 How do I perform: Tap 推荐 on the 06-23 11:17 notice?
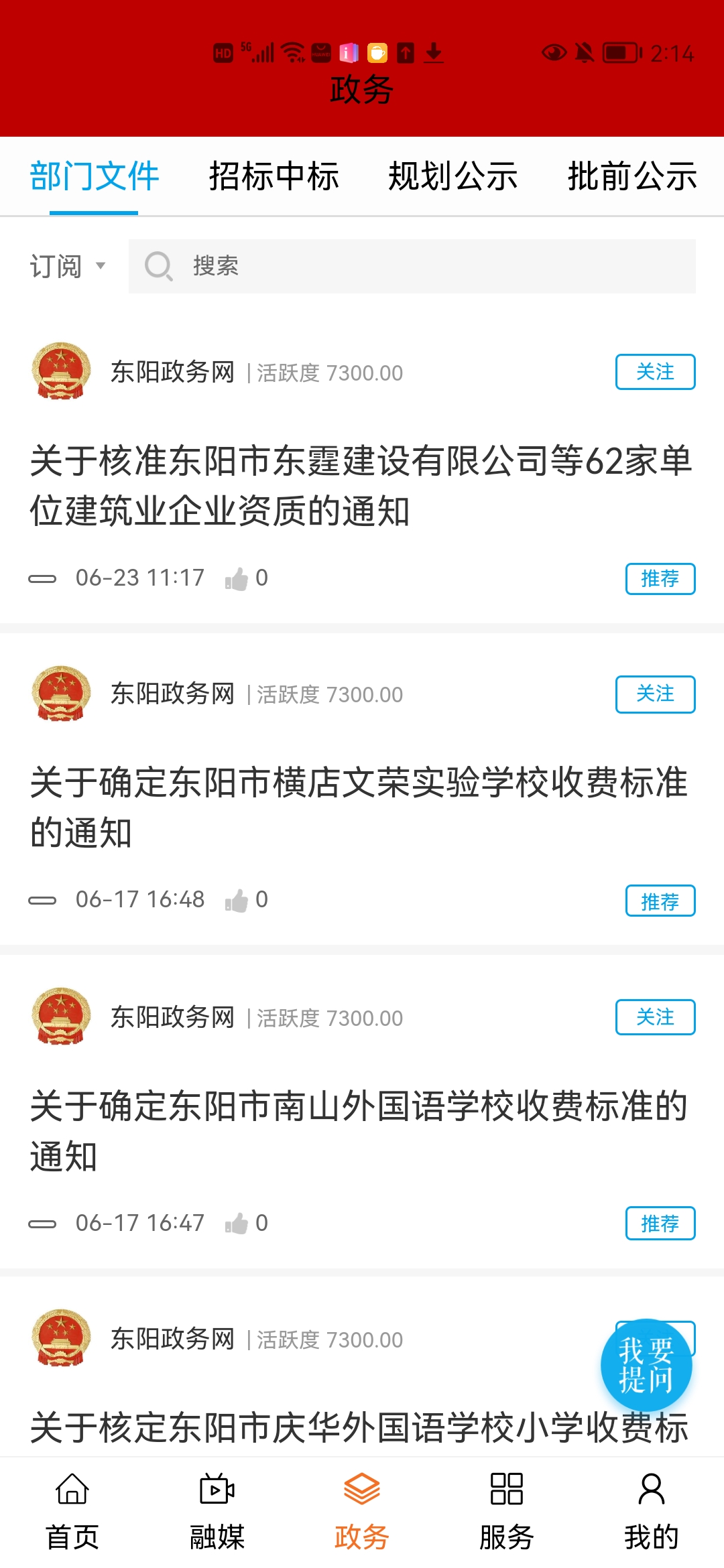[660, 578]
